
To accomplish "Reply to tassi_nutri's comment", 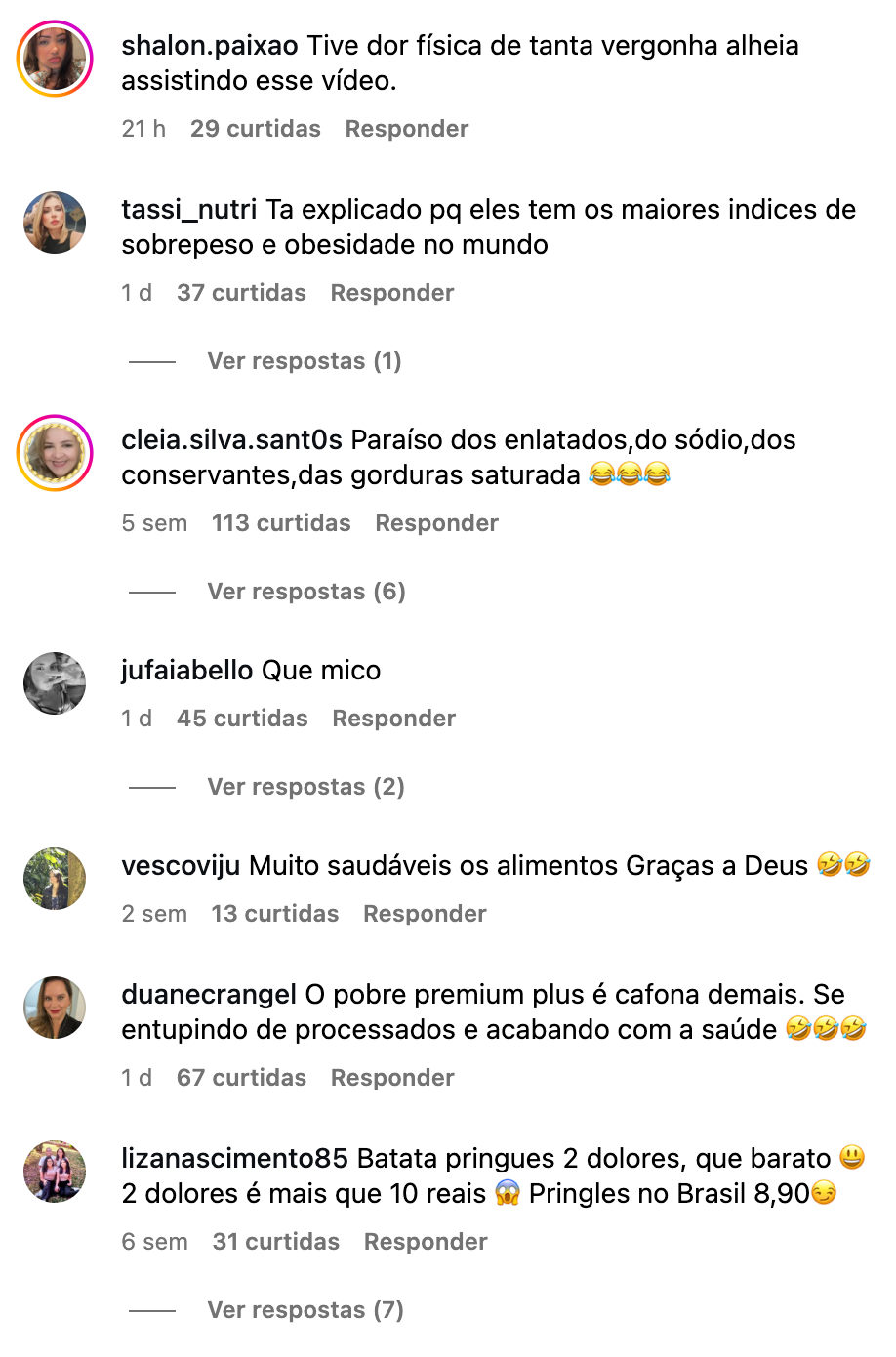I will coord(391,293).
